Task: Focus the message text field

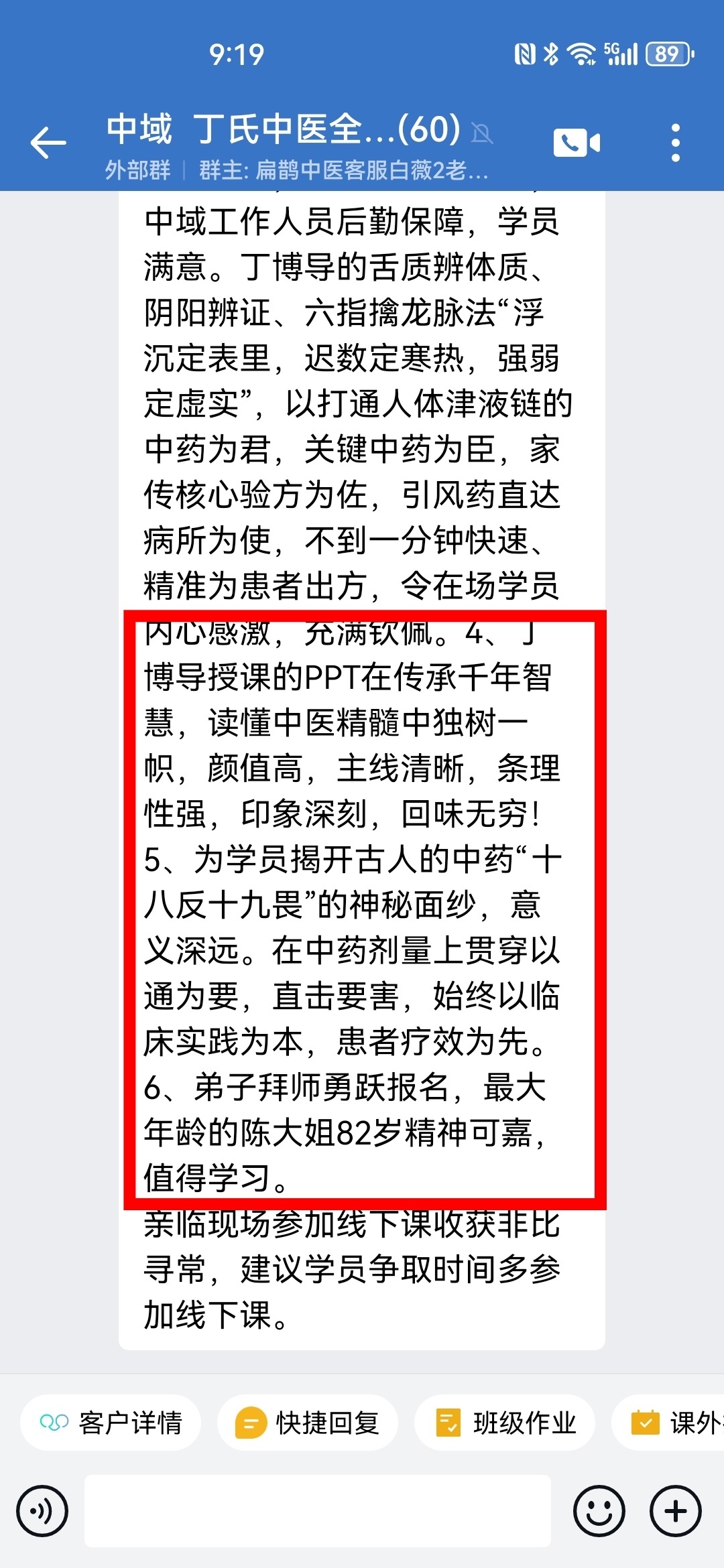Action: (x=318, y=1511)
